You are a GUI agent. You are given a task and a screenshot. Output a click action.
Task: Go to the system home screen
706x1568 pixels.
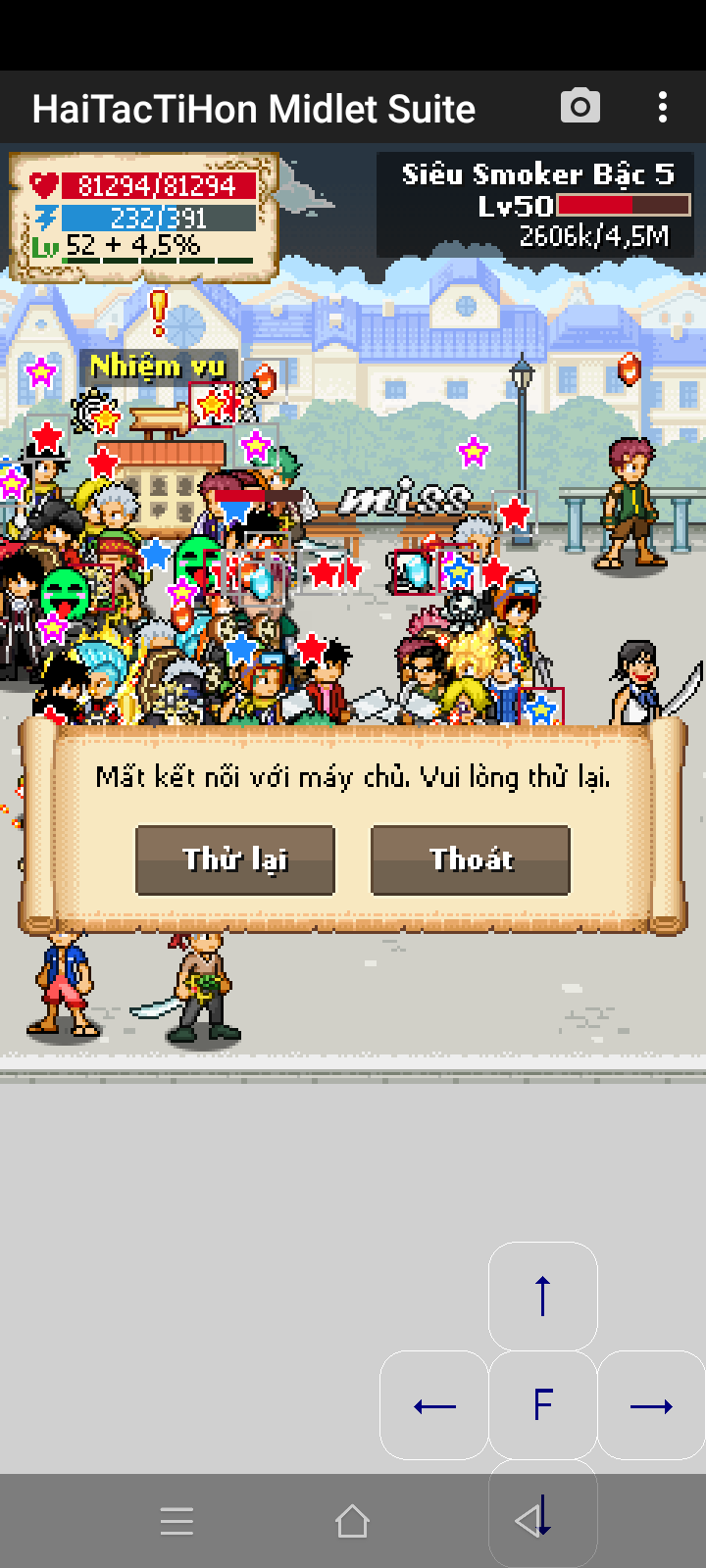[x=352, y=1521]
